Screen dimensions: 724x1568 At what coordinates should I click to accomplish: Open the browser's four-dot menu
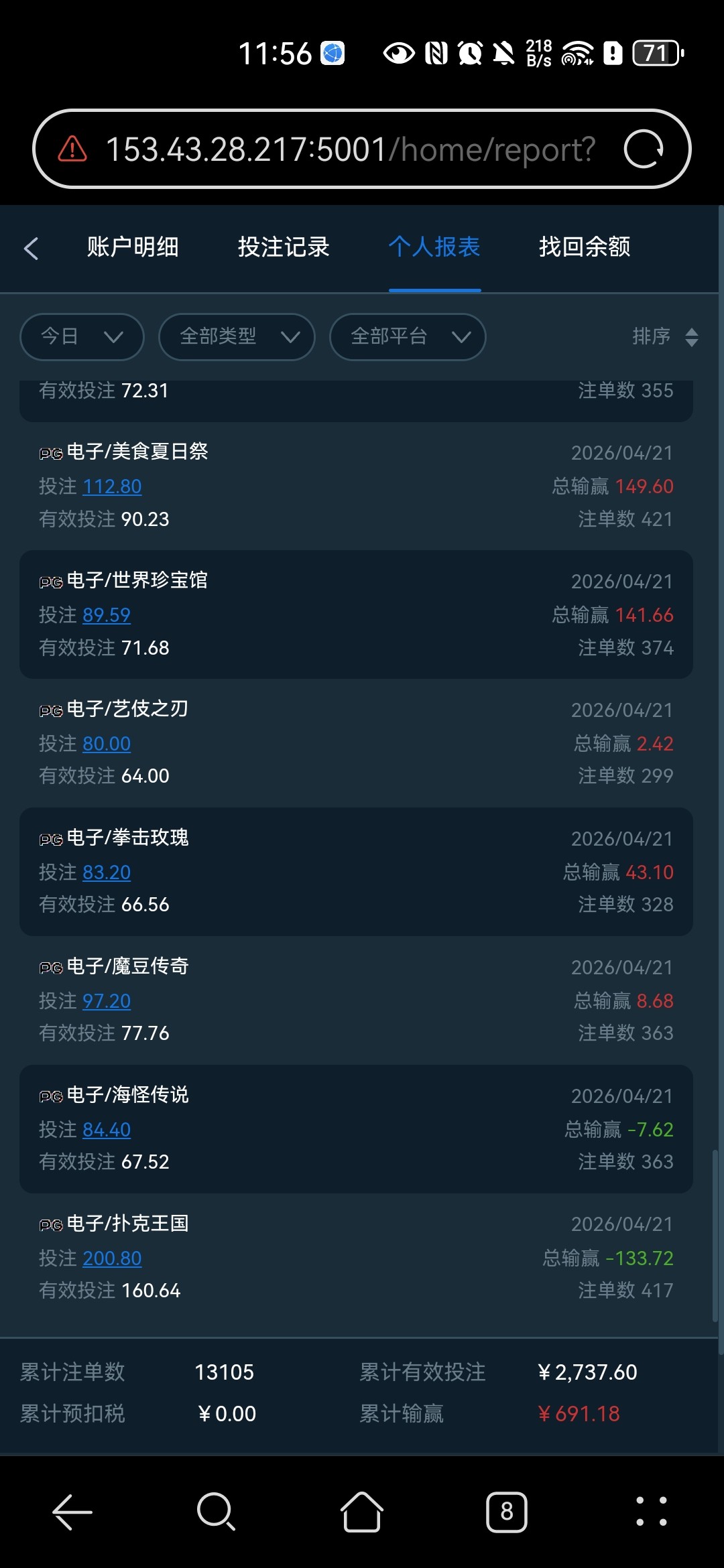click(x=652, y=1512)
